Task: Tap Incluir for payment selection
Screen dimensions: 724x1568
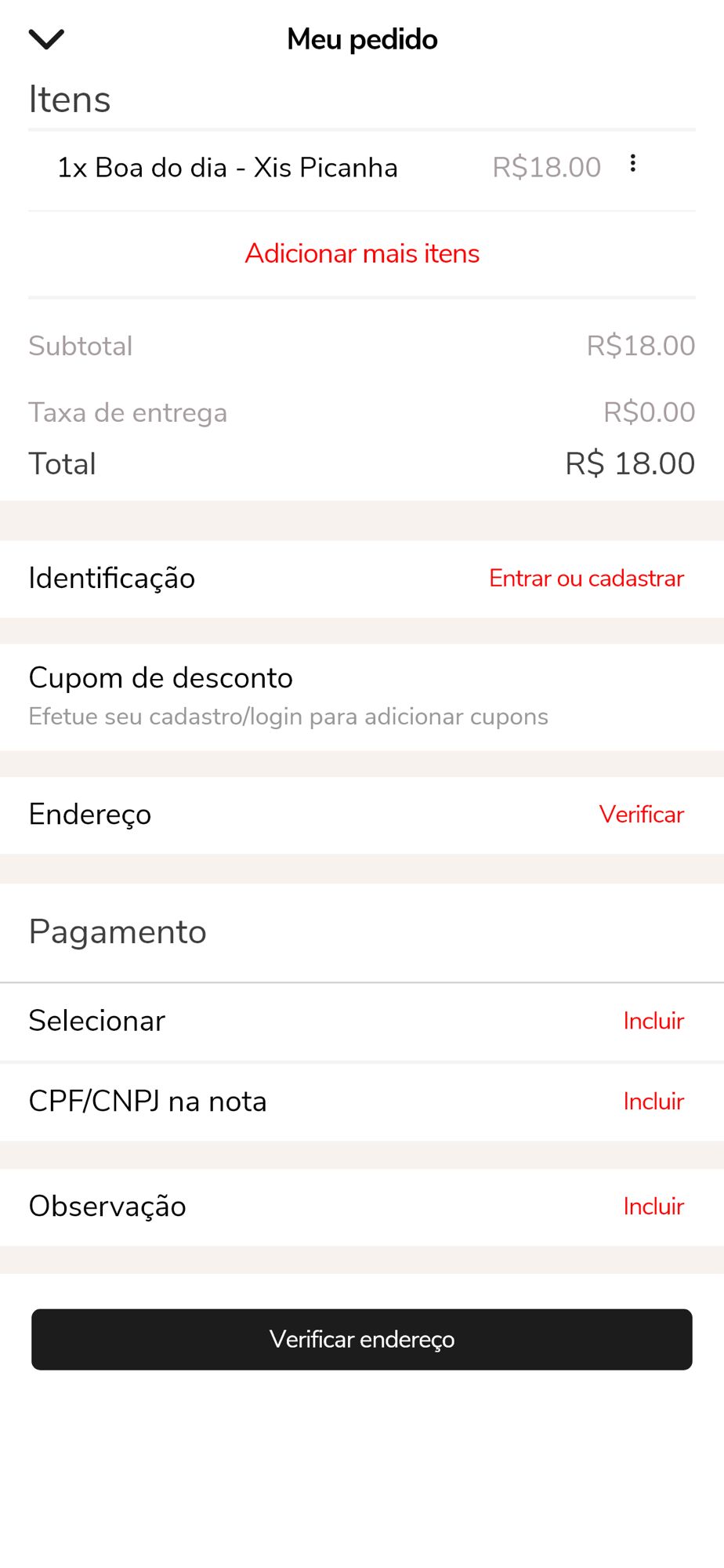Action: click(x=653, y=1021)
